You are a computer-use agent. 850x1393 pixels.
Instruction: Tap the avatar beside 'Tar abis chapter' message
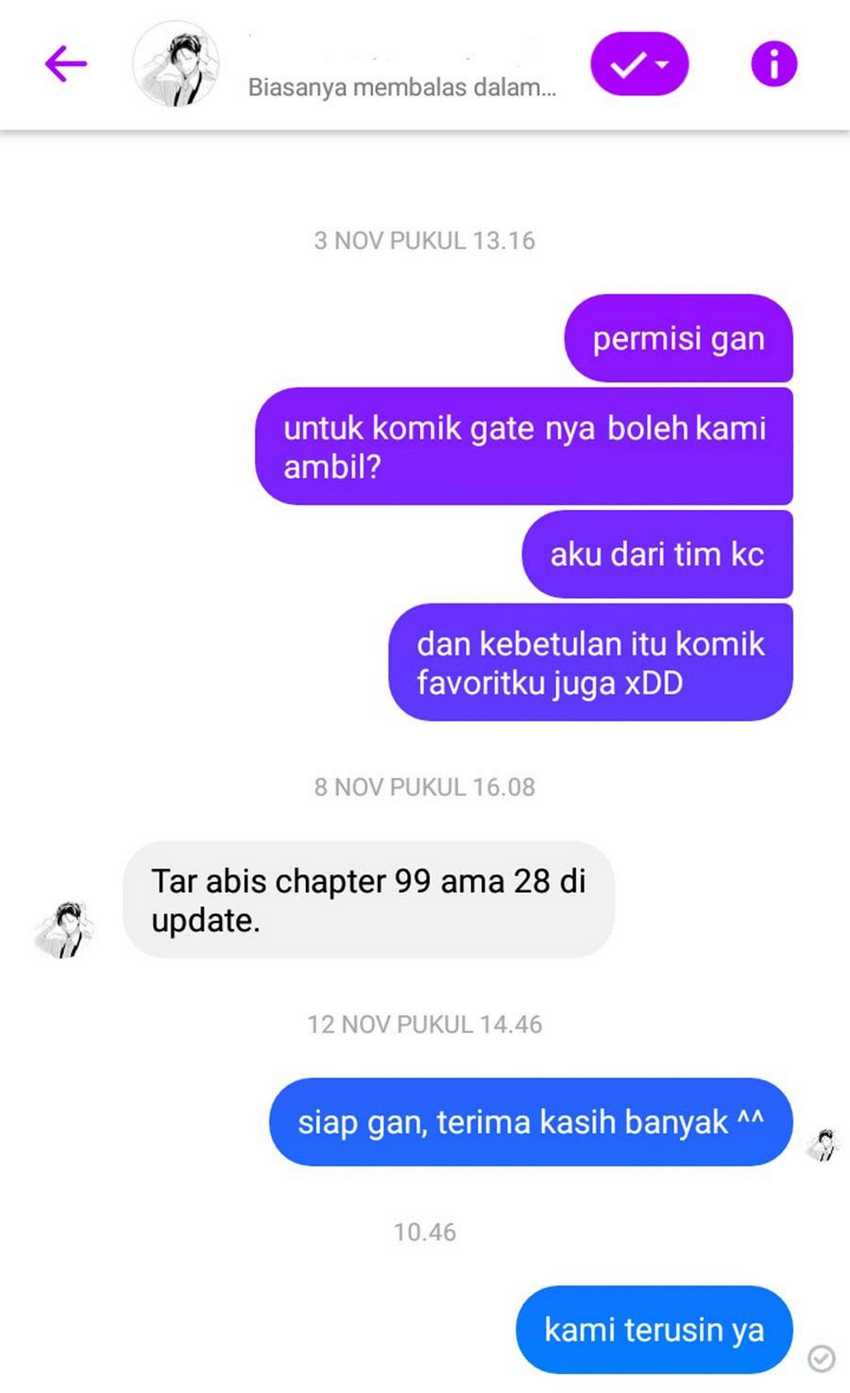click(67, 927)
